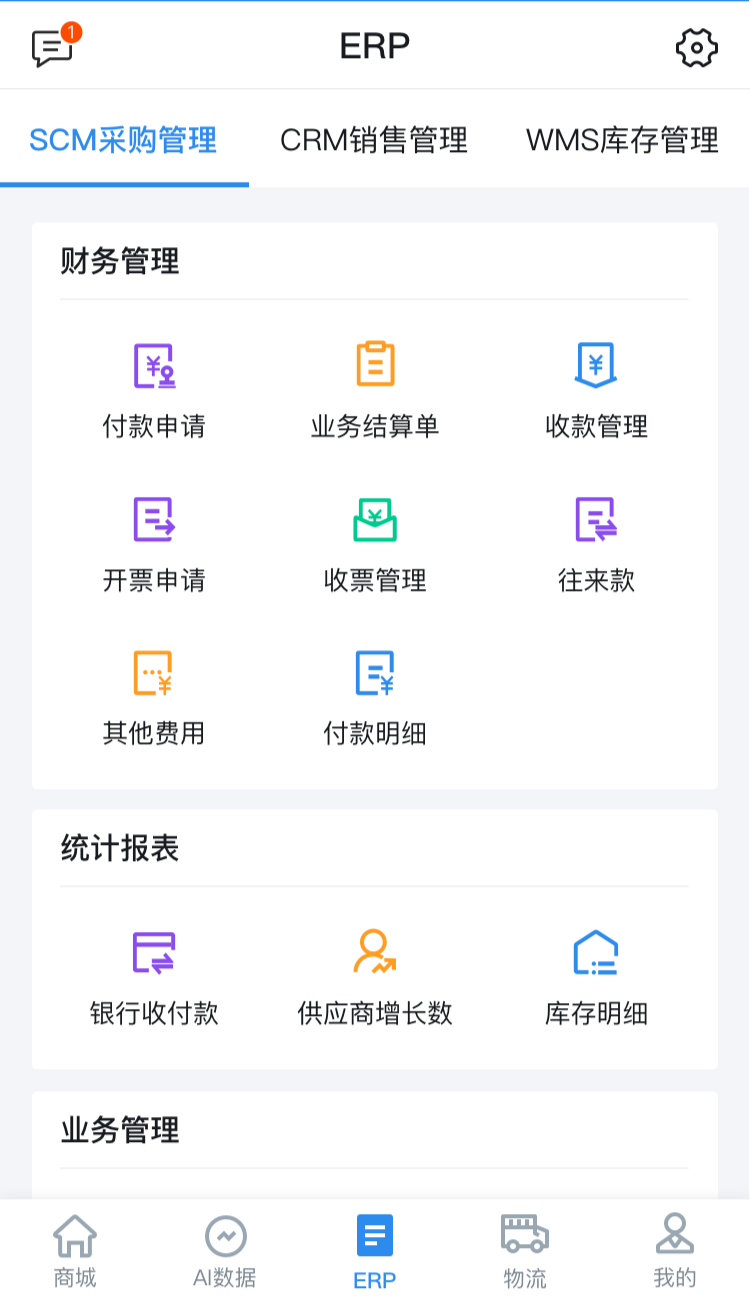Open 开票申请

(154, 544)
